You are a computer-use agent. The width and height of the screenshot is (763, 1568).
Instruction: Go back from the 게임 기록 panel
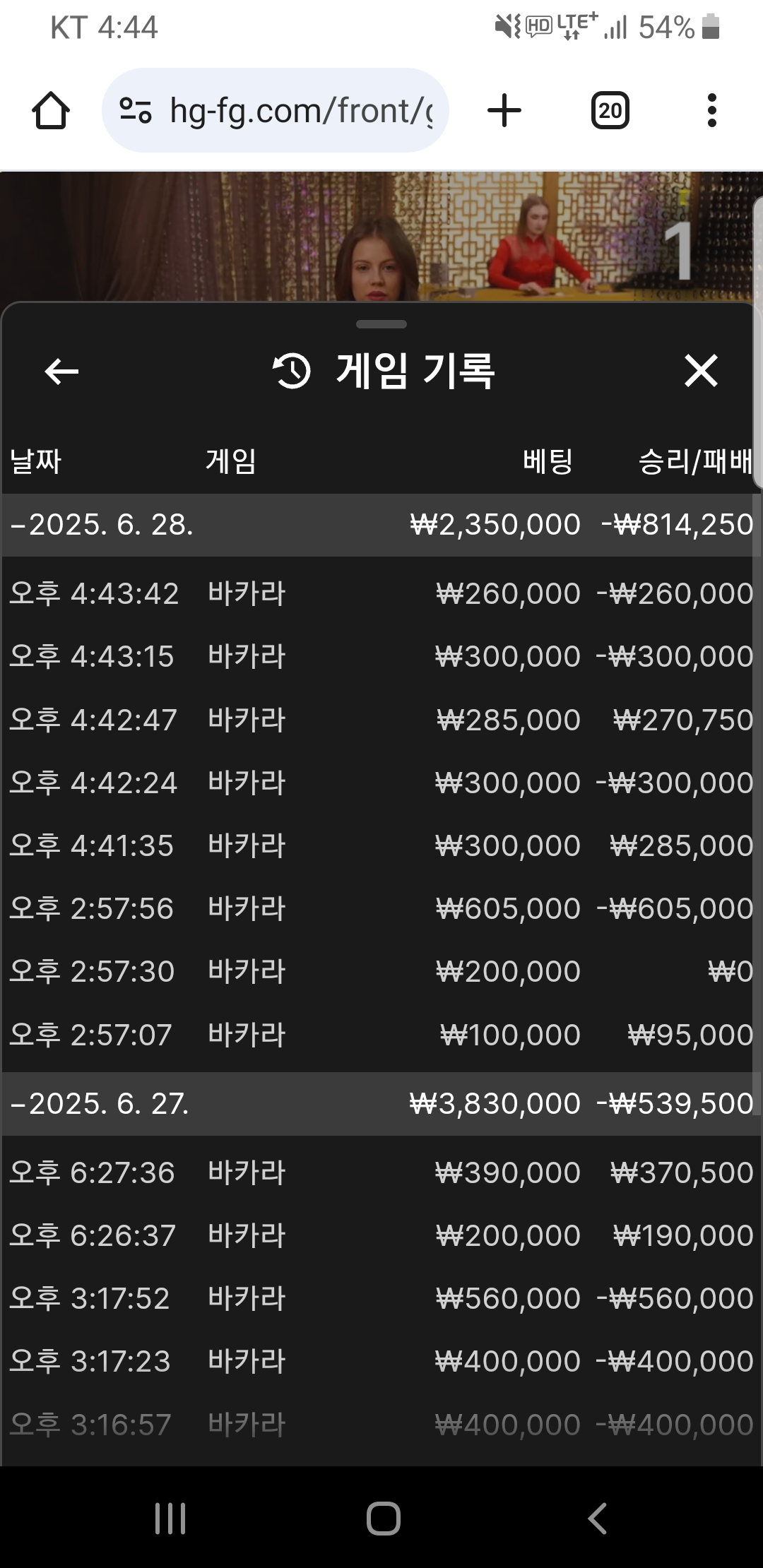pos(61,372)
